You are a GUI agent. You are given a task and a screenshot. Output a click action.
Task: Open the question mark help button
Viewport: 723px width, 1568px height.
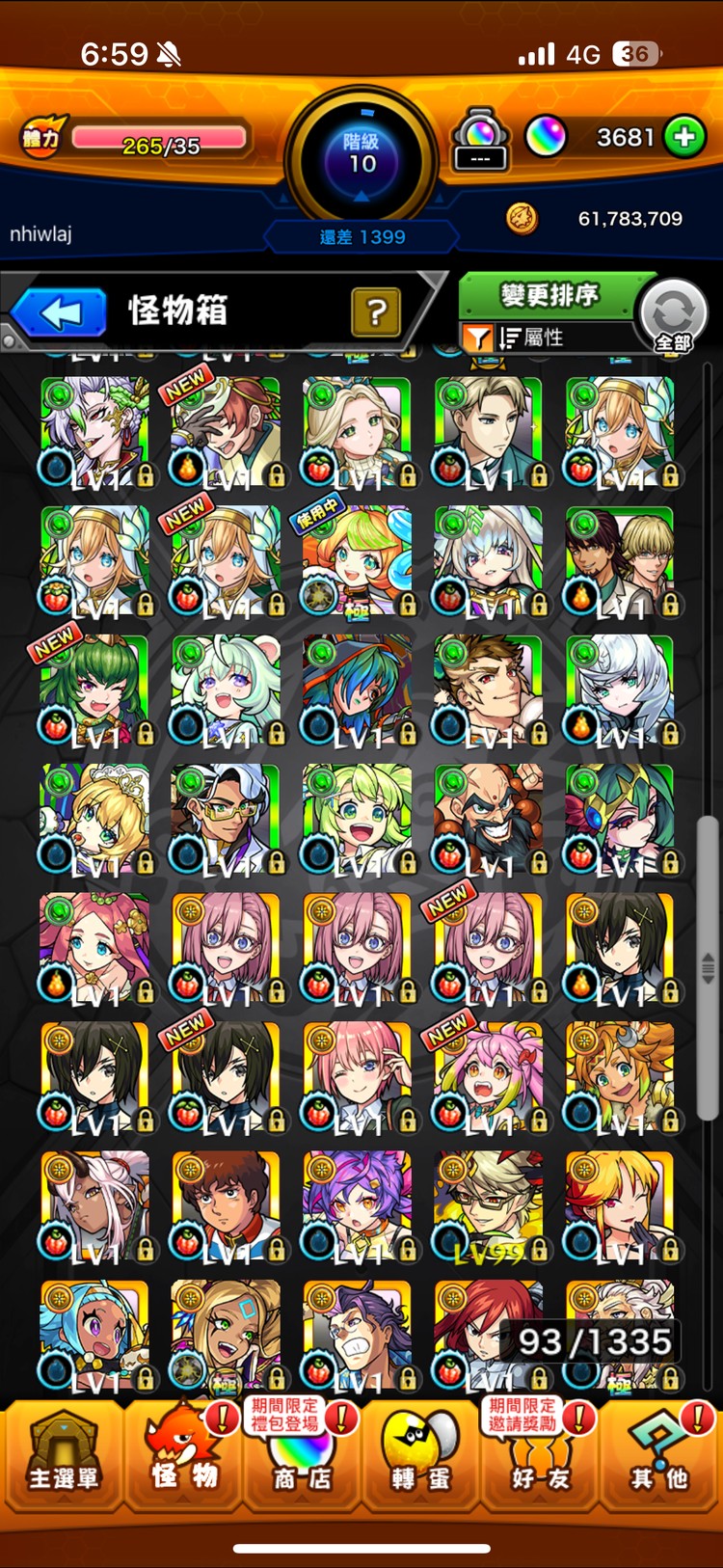376,311
